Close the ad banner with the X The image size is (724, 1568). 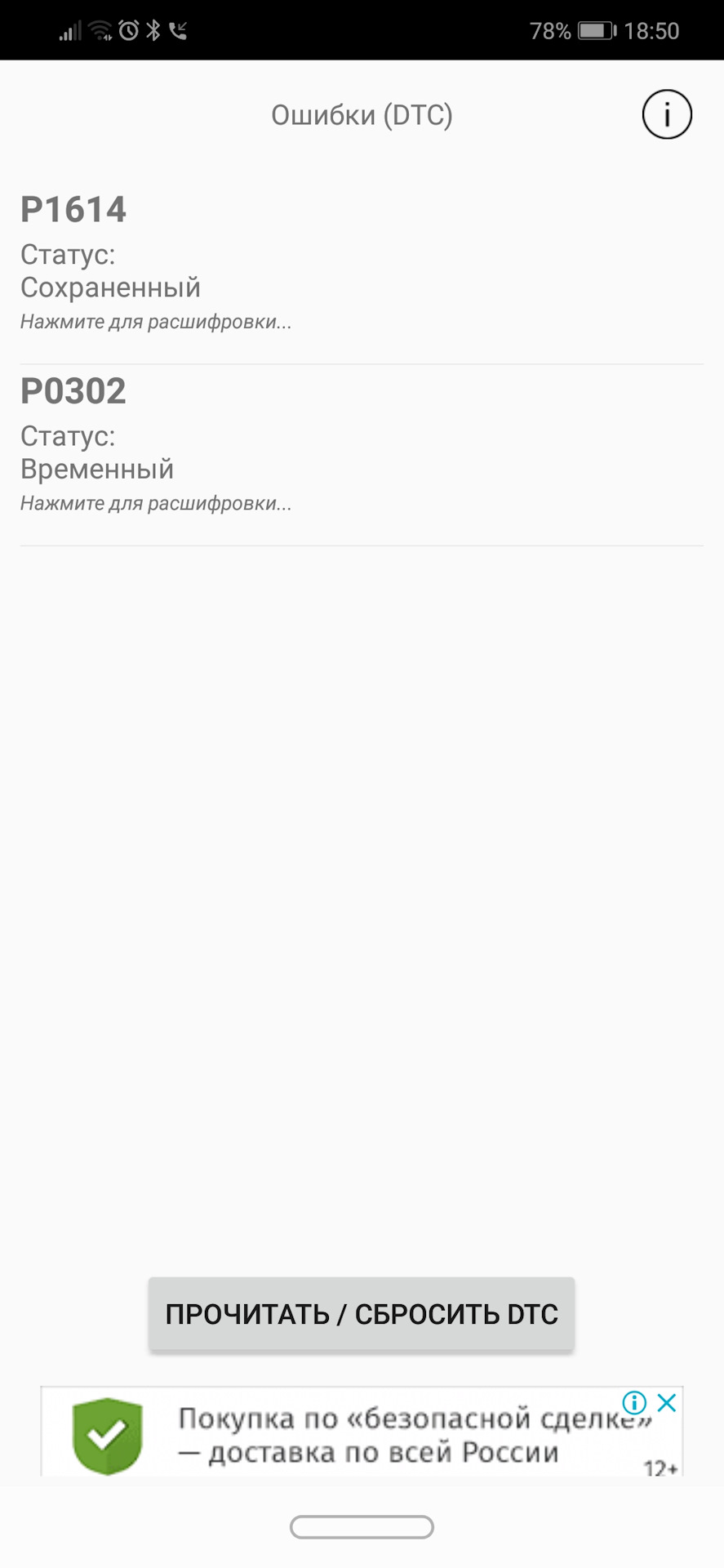[667, 1403]
